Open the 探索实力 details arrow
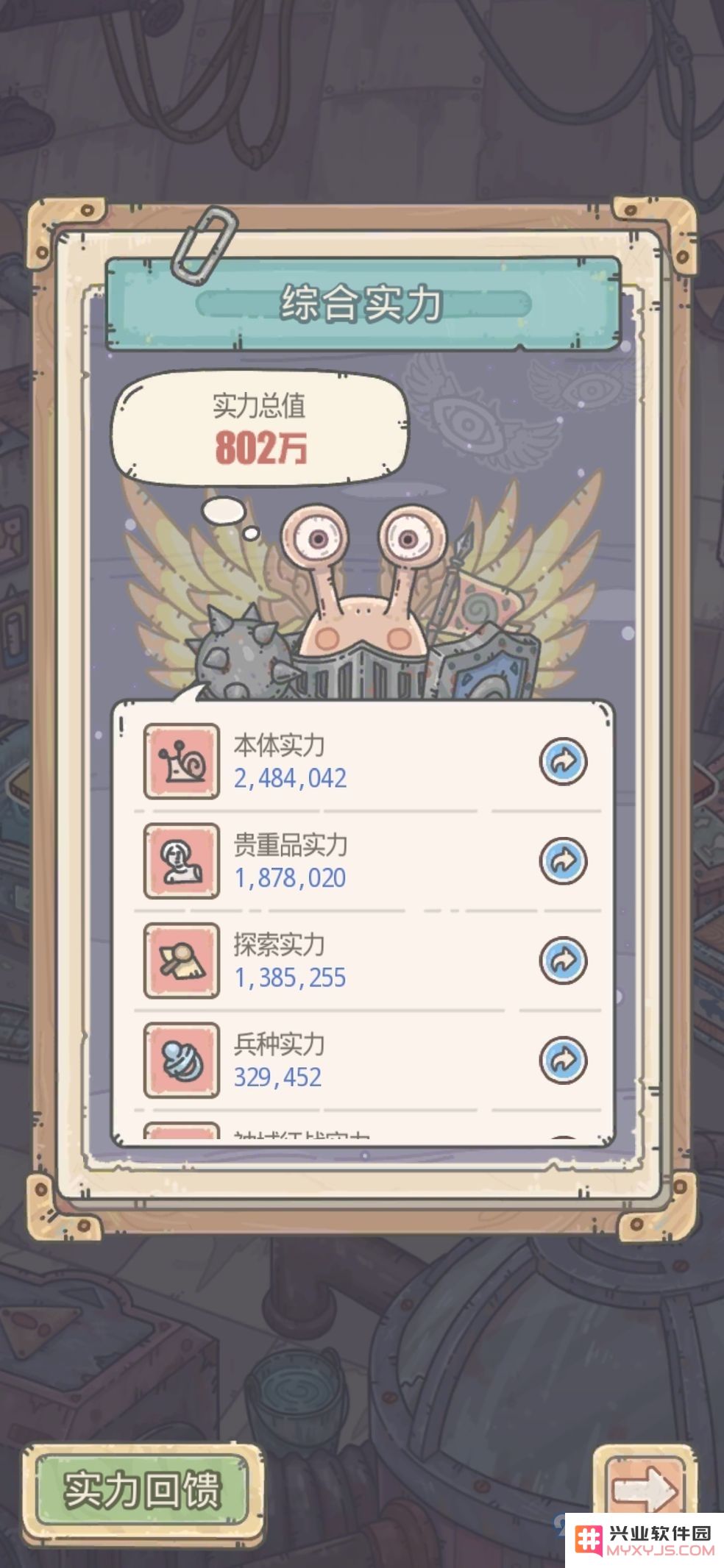This screenshot has width=724, height=1568. tap(563, 960)
